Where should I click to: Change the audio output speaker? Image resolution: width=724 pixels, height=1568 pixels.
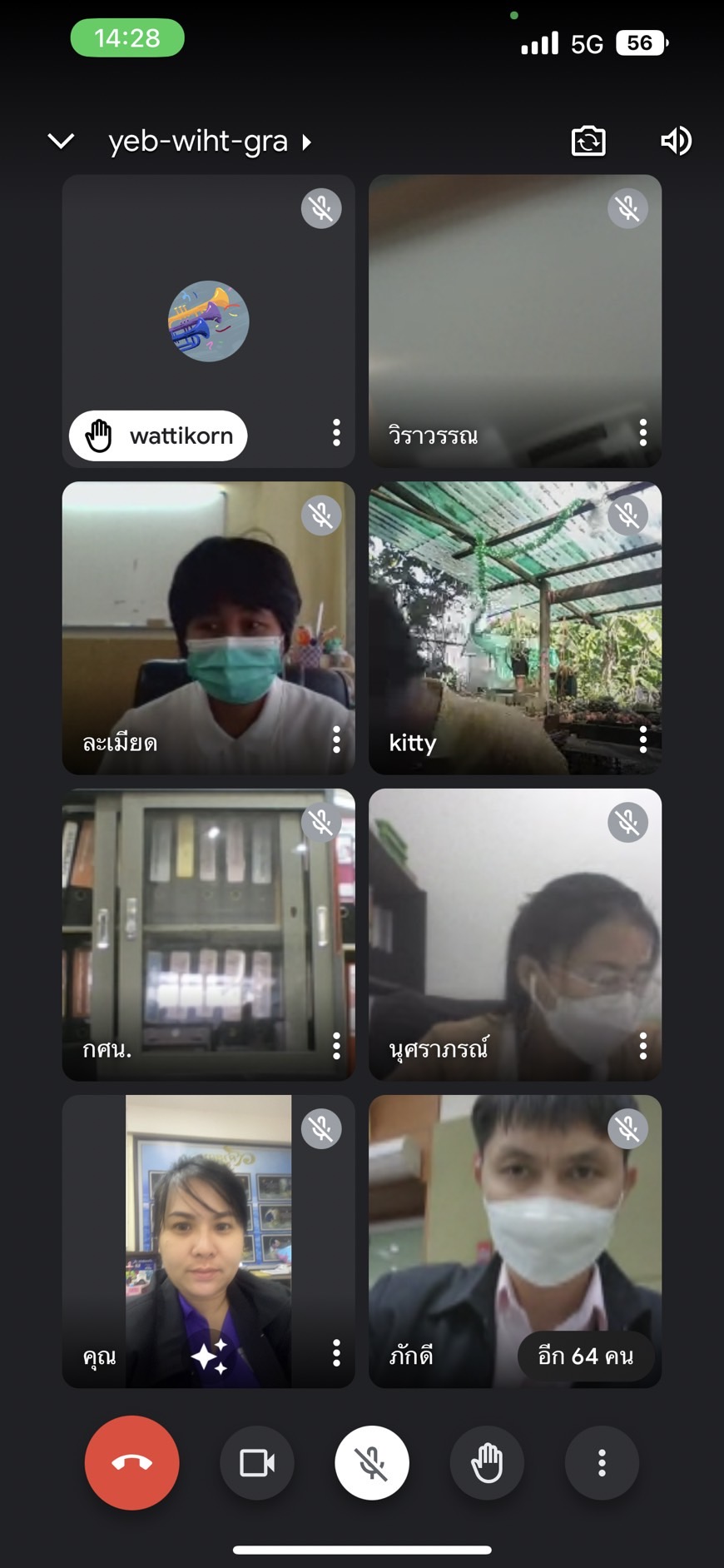676,141
